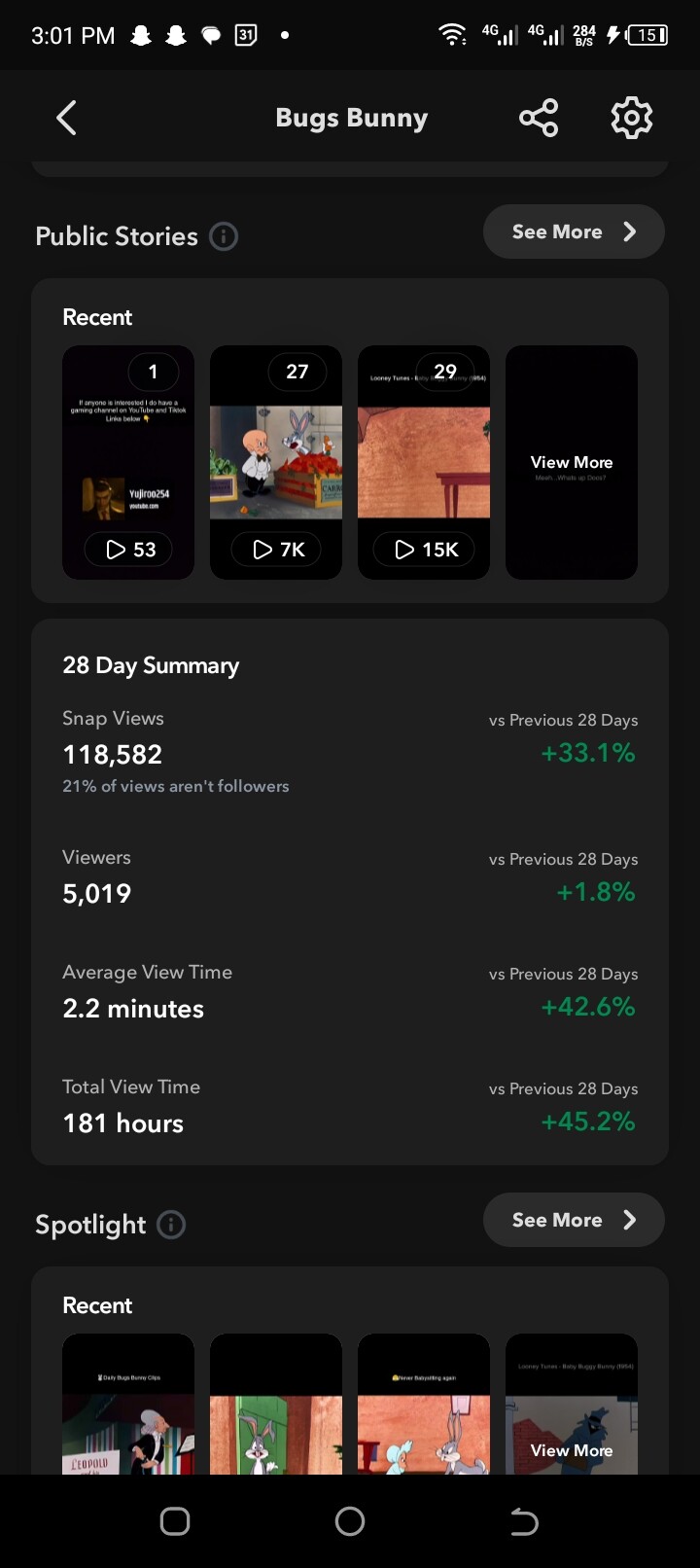Screen dimensions: 700x1568
Task: Go back using the top-left arrow
Action: pos(66,119)
